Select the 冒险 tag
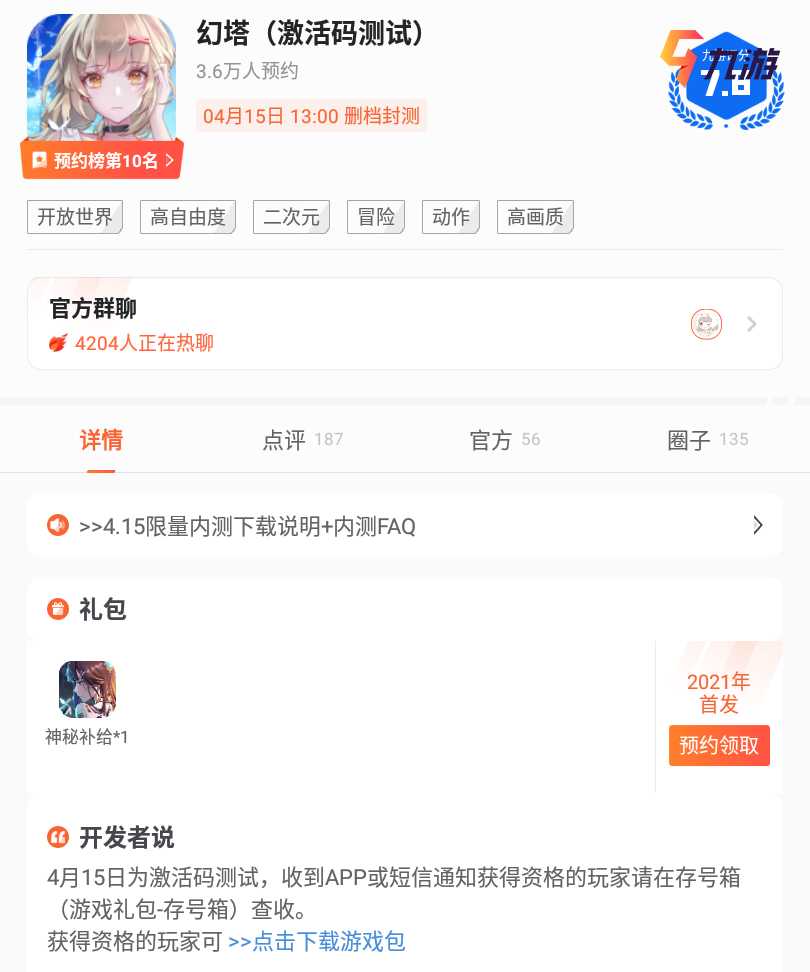 pos(376,217)
